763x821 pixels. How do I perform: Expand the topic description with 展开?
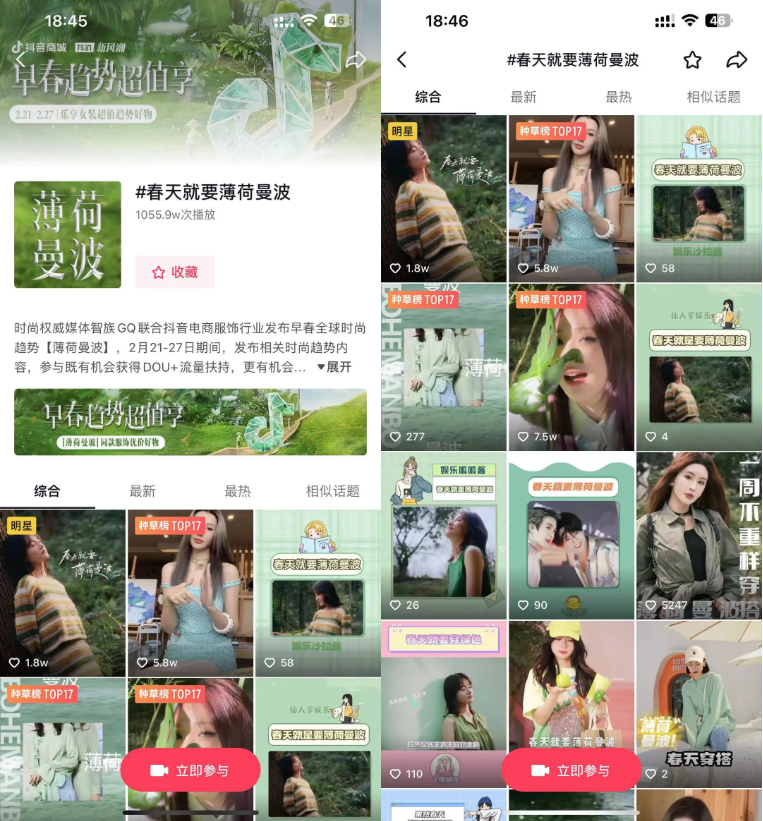coord(335,367)
